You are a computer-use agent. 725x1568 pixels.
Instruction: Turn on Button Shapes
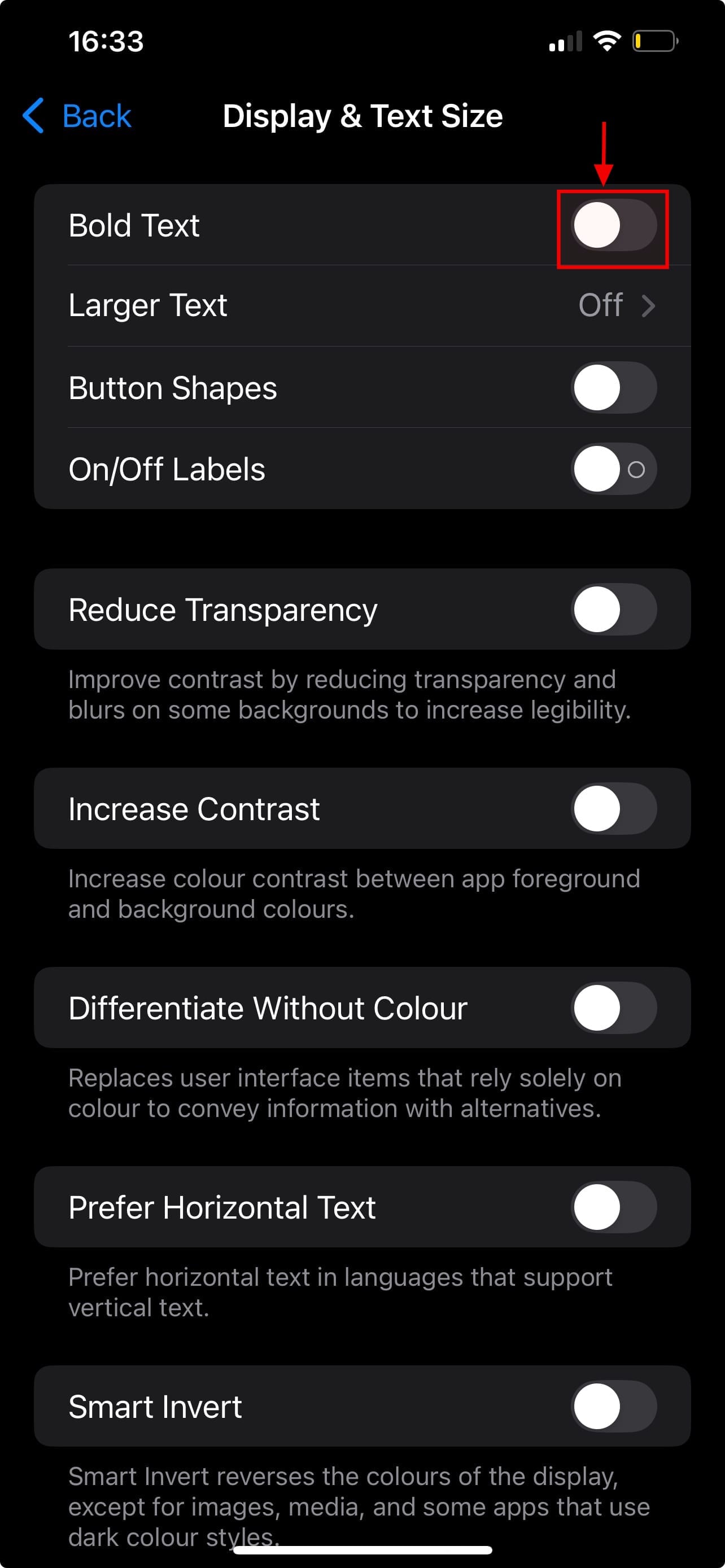(614, 388)
